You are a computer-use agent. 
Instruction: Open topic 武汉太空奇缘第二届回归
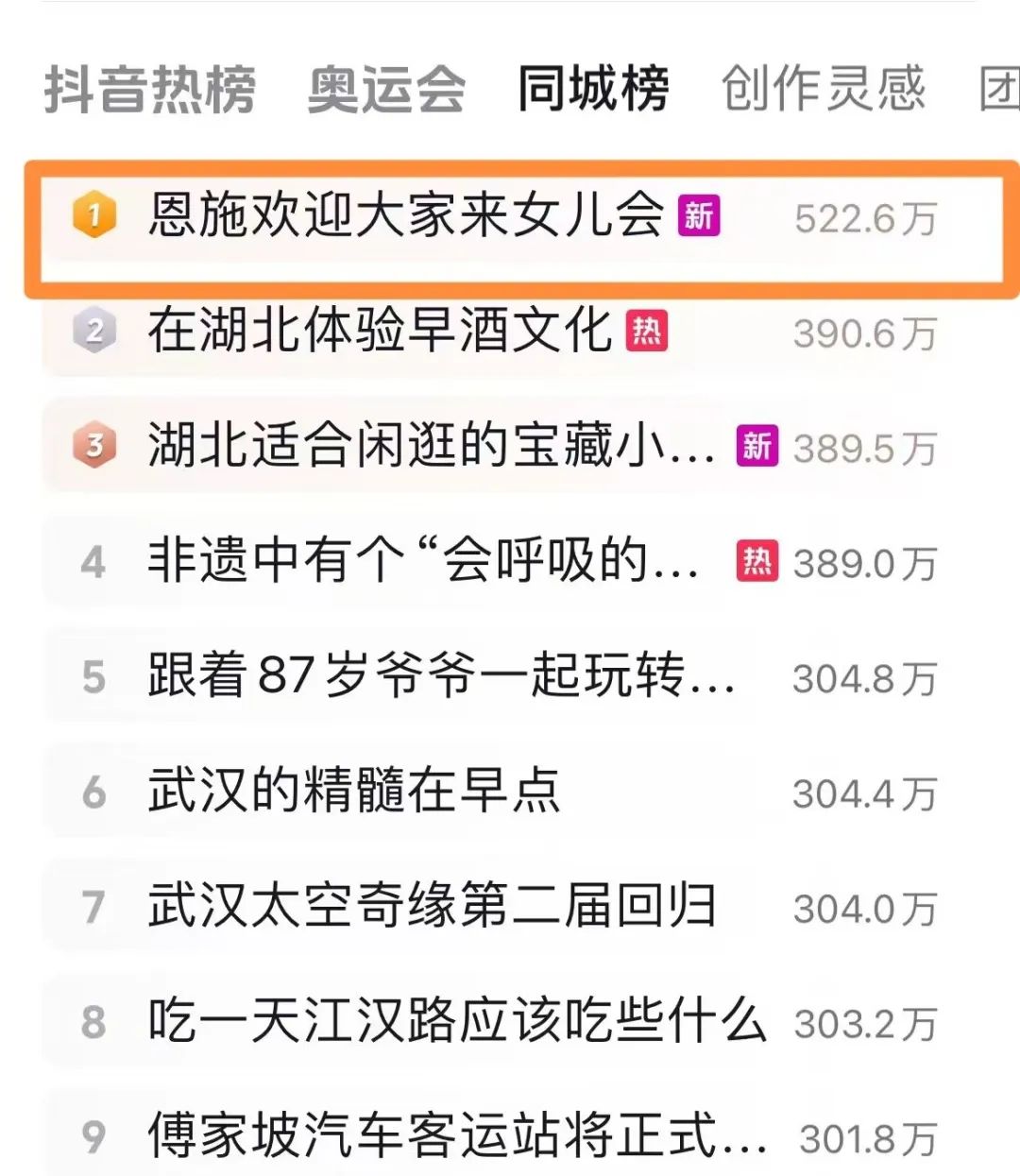[431, 906]
